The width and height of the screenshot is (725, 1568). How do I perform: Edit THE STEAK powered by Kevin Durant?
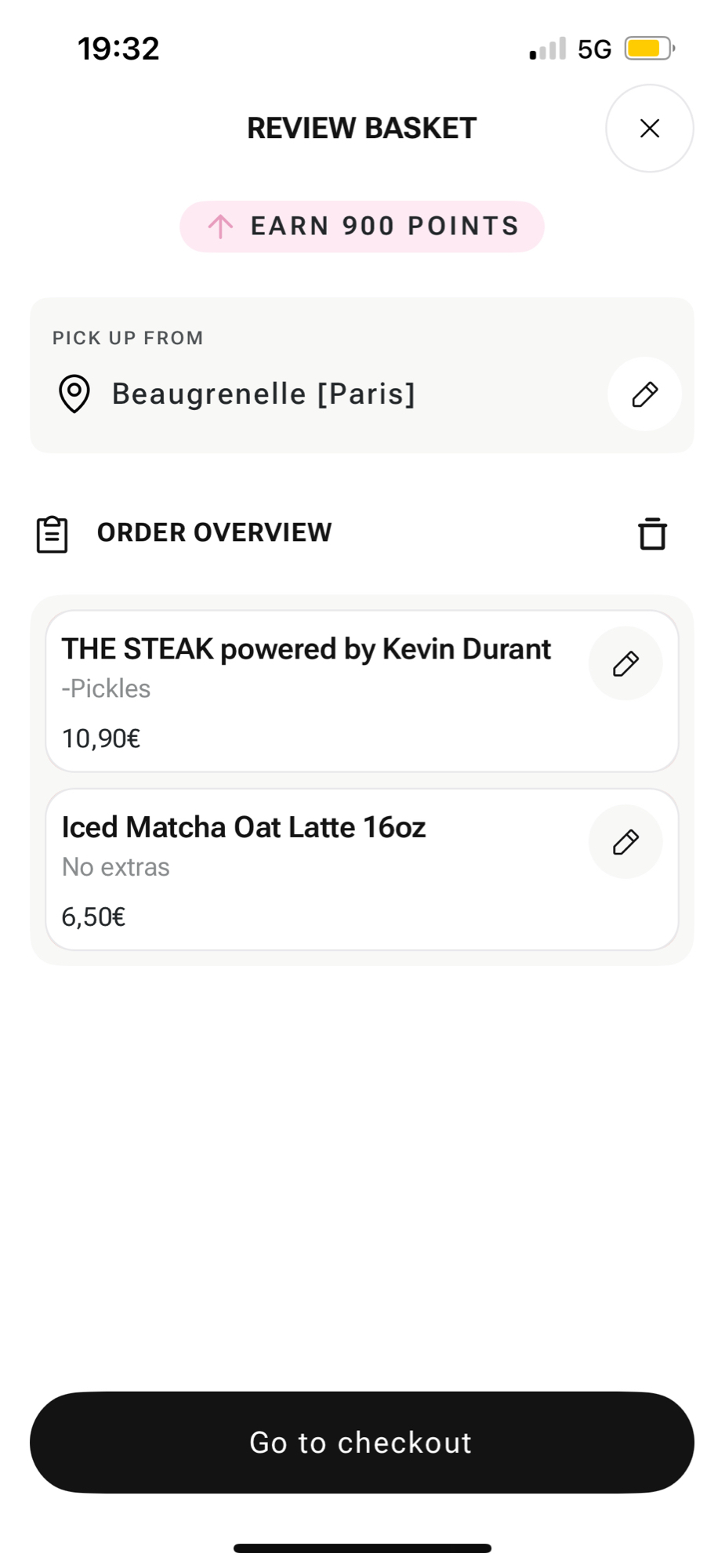pyautogui.click(x=625, y=664)
